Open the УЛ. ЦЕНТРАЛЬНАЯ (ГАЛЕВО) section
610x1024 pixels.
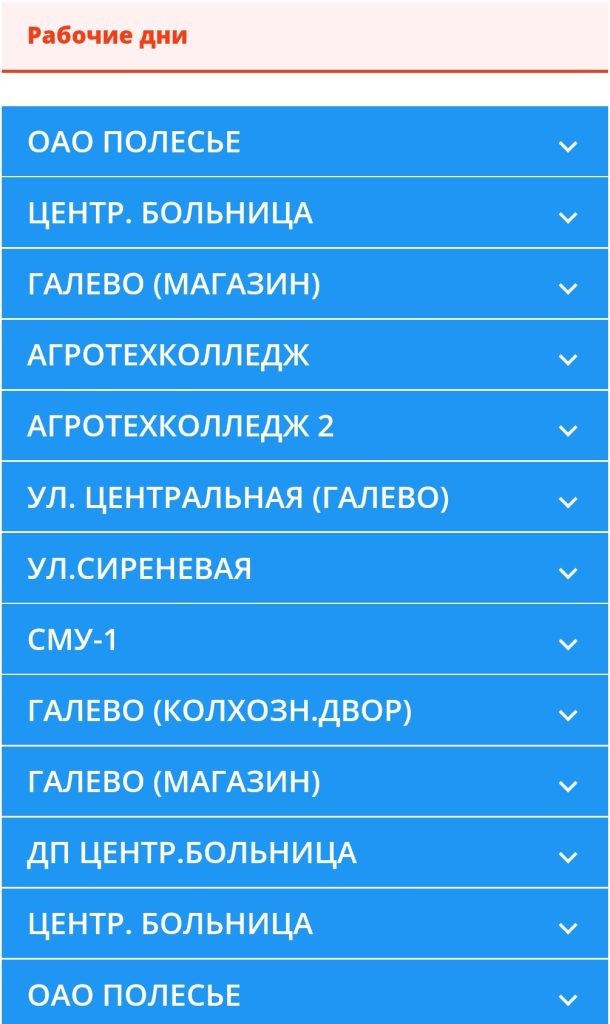click(x=304, y=498)
